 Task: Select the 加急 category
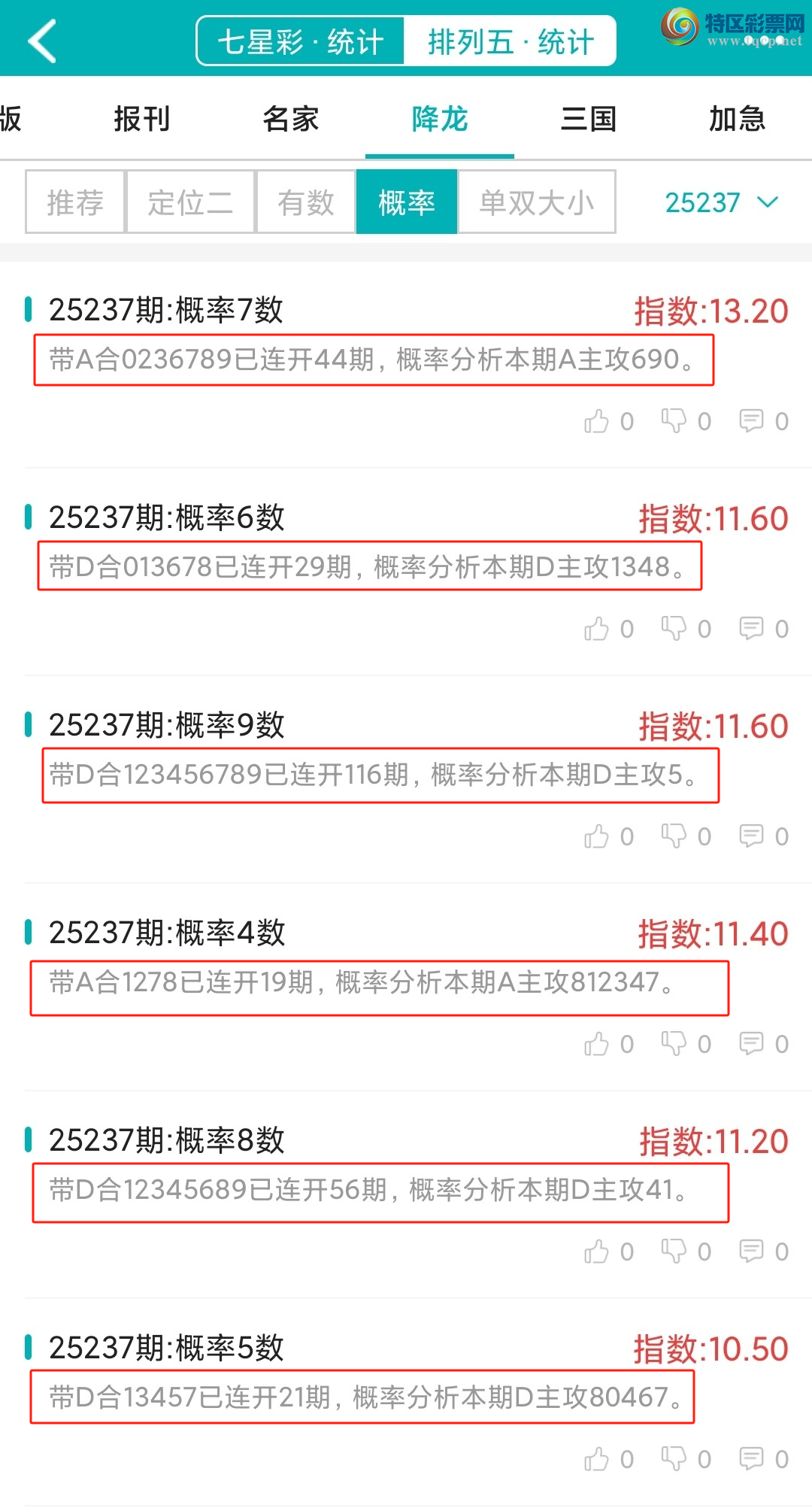coord(738,119)
